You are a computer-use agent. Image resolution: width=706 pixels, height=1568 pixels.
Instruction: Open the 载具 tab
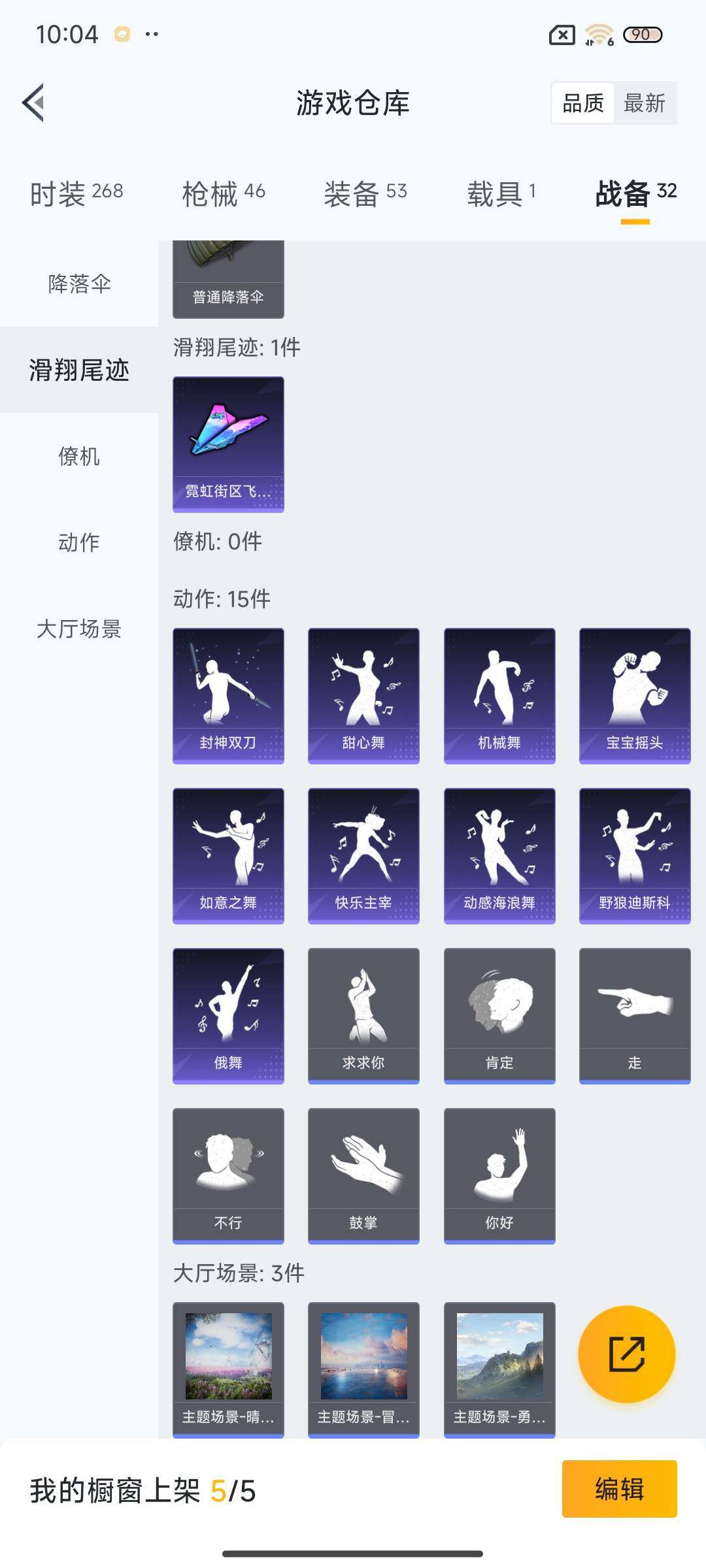[501, 193]
